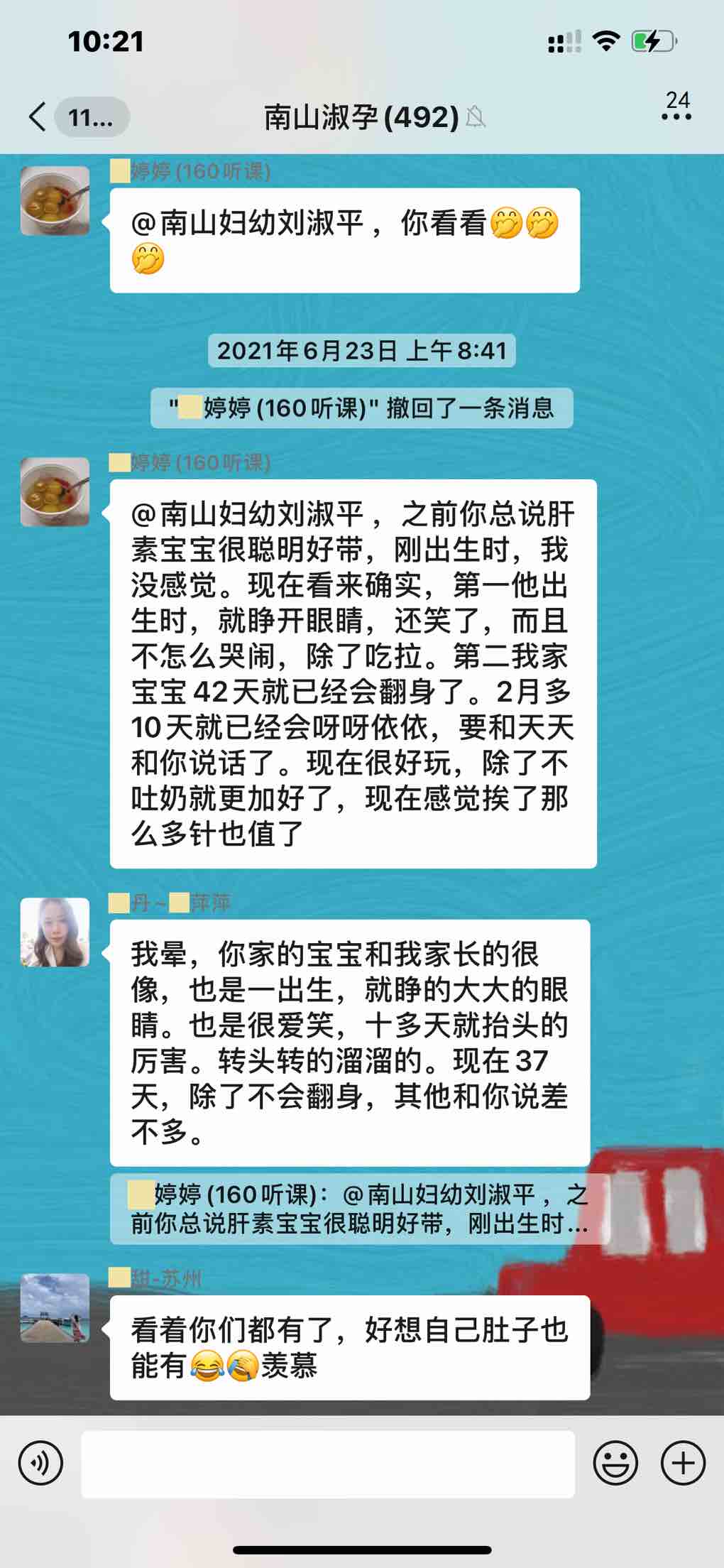Viewport: 724px width, 1568px height.
Task: Open the group chat's more options menu
Action: click(676, 116)
